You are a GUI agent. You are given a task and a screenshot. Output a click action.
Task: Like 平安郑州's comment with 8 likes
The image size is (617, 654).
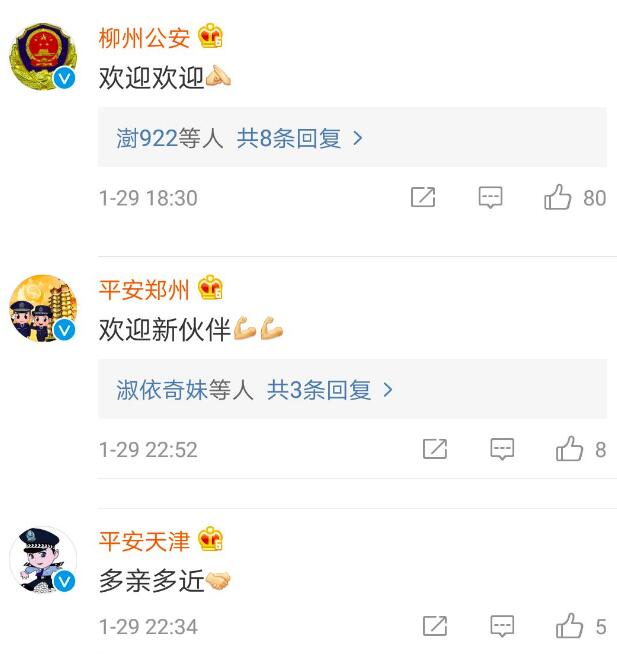[570, 449]
